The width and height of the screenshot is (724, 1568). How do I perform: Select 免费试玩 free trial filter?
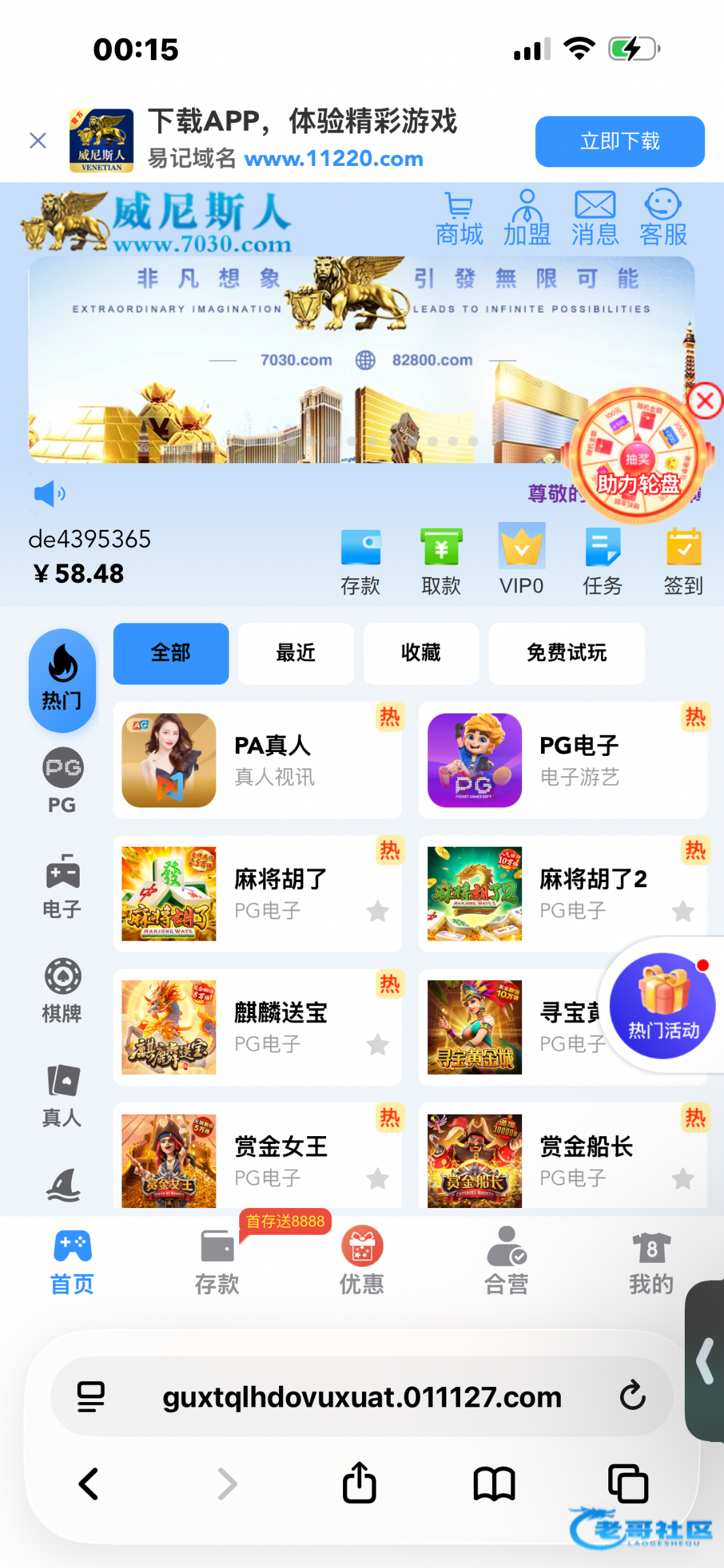coord(567,653)
